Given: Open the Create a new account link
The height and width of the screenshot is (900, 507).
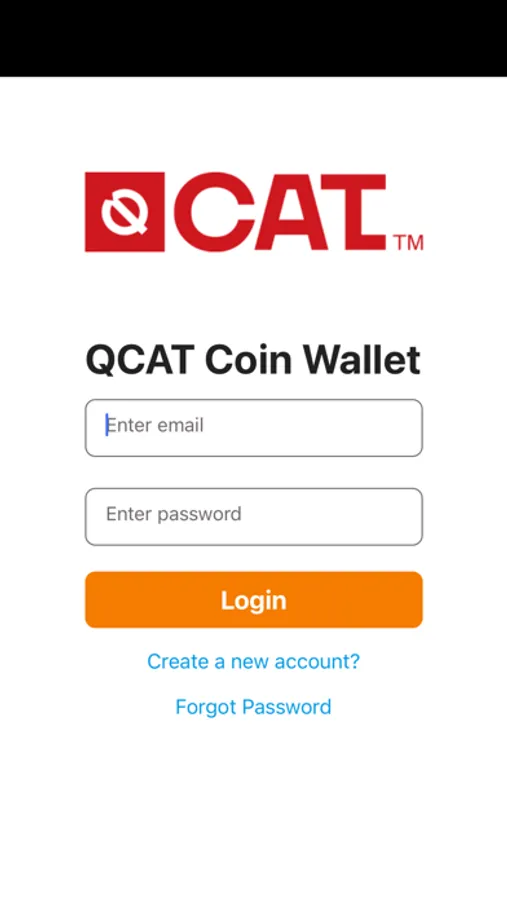Looking at the screenshot, I should 253,661.
